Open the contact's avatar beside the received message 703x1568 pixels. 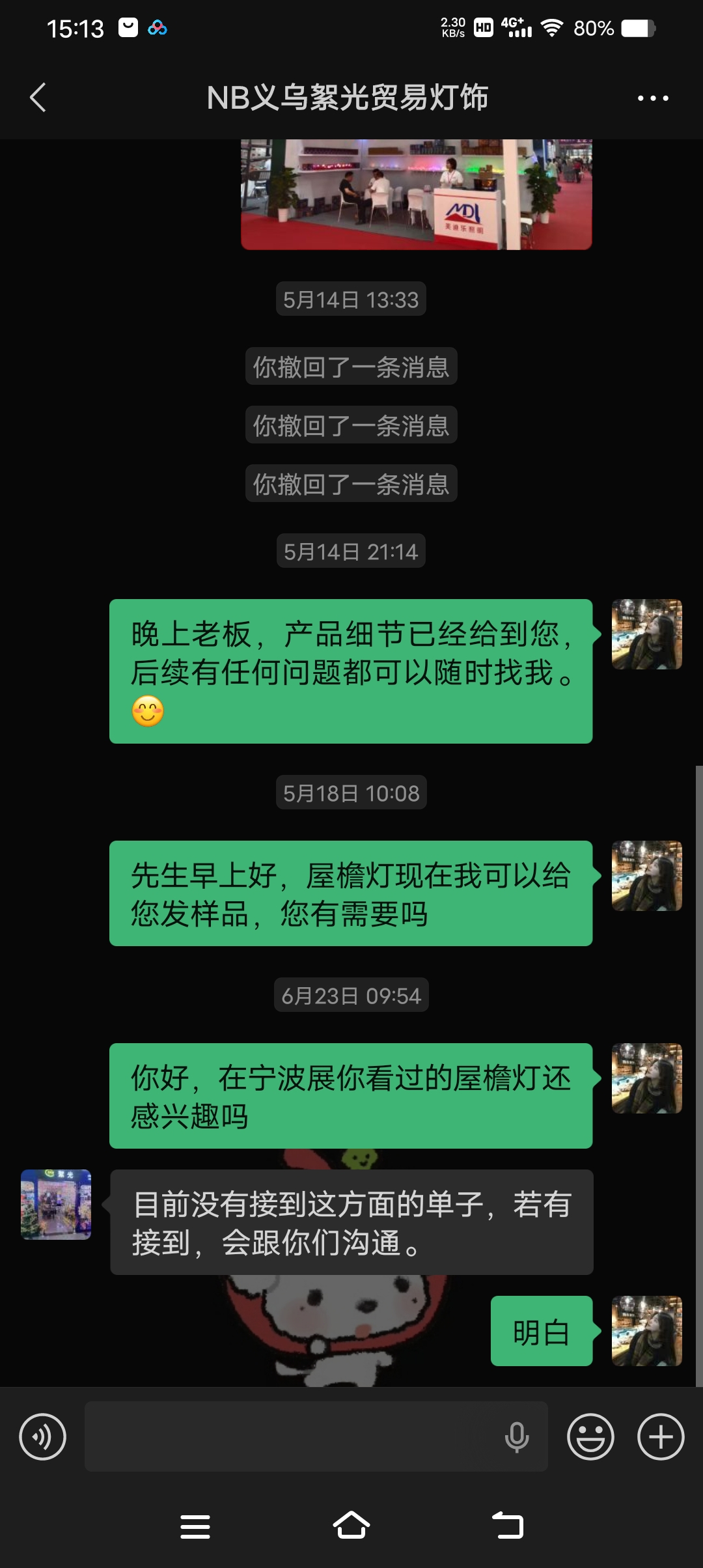(x=56, y=1205)
